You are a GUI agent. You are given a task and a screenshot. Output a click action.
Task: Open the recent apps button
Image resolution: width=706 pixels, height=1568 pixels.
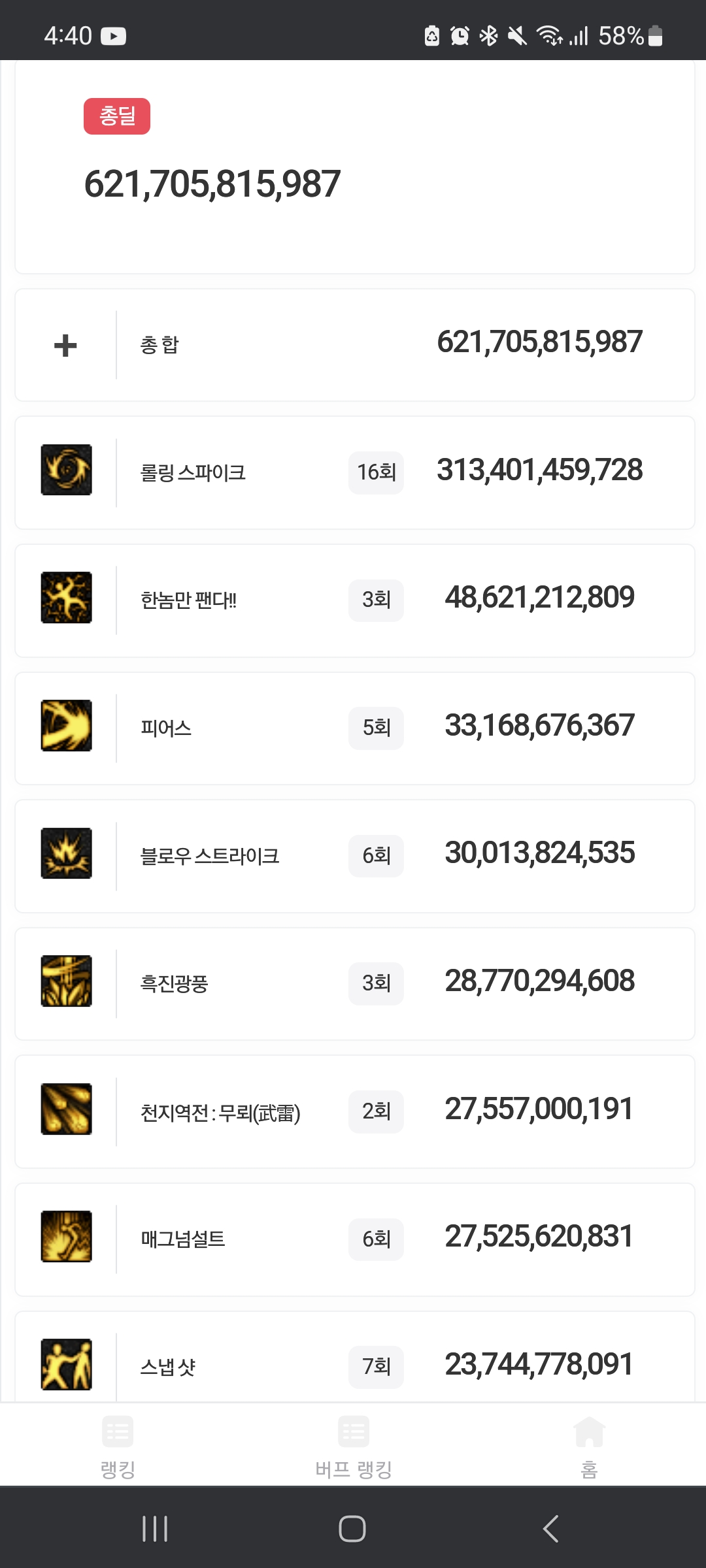coord(155,1529)
